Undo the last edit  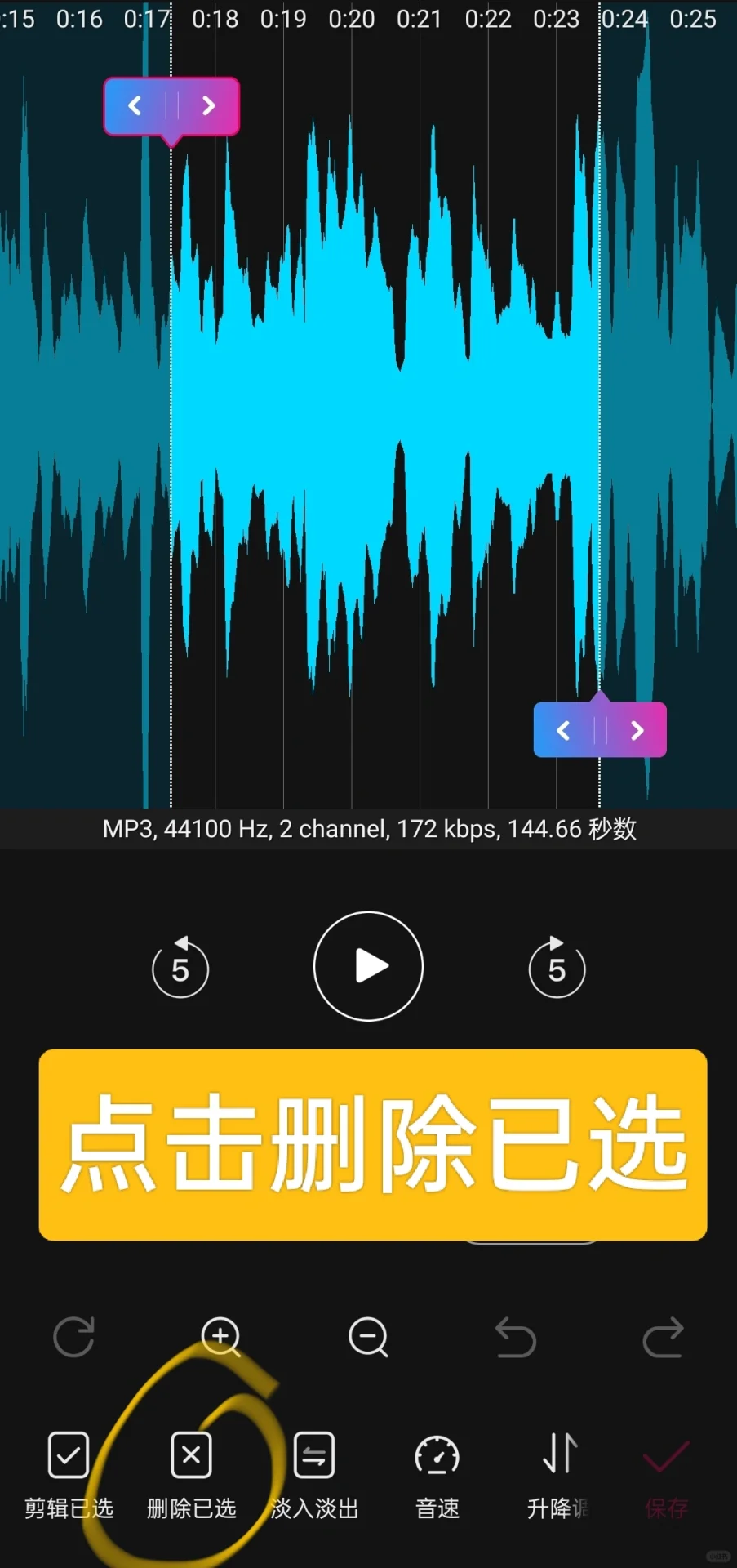(516, 1338)
